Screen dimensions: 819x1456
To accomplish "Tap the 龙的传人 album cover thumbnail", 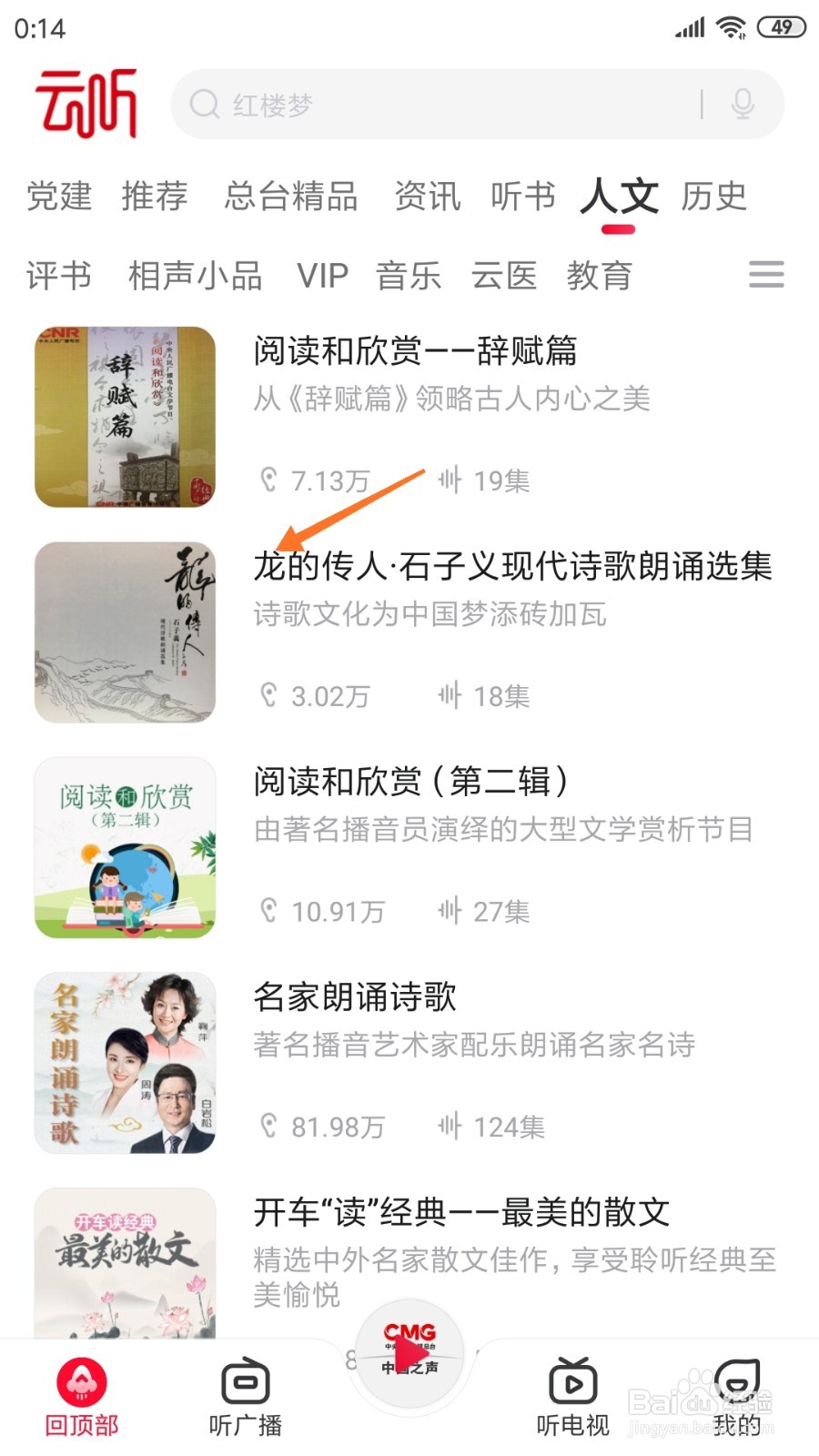I will click(125, 630).
